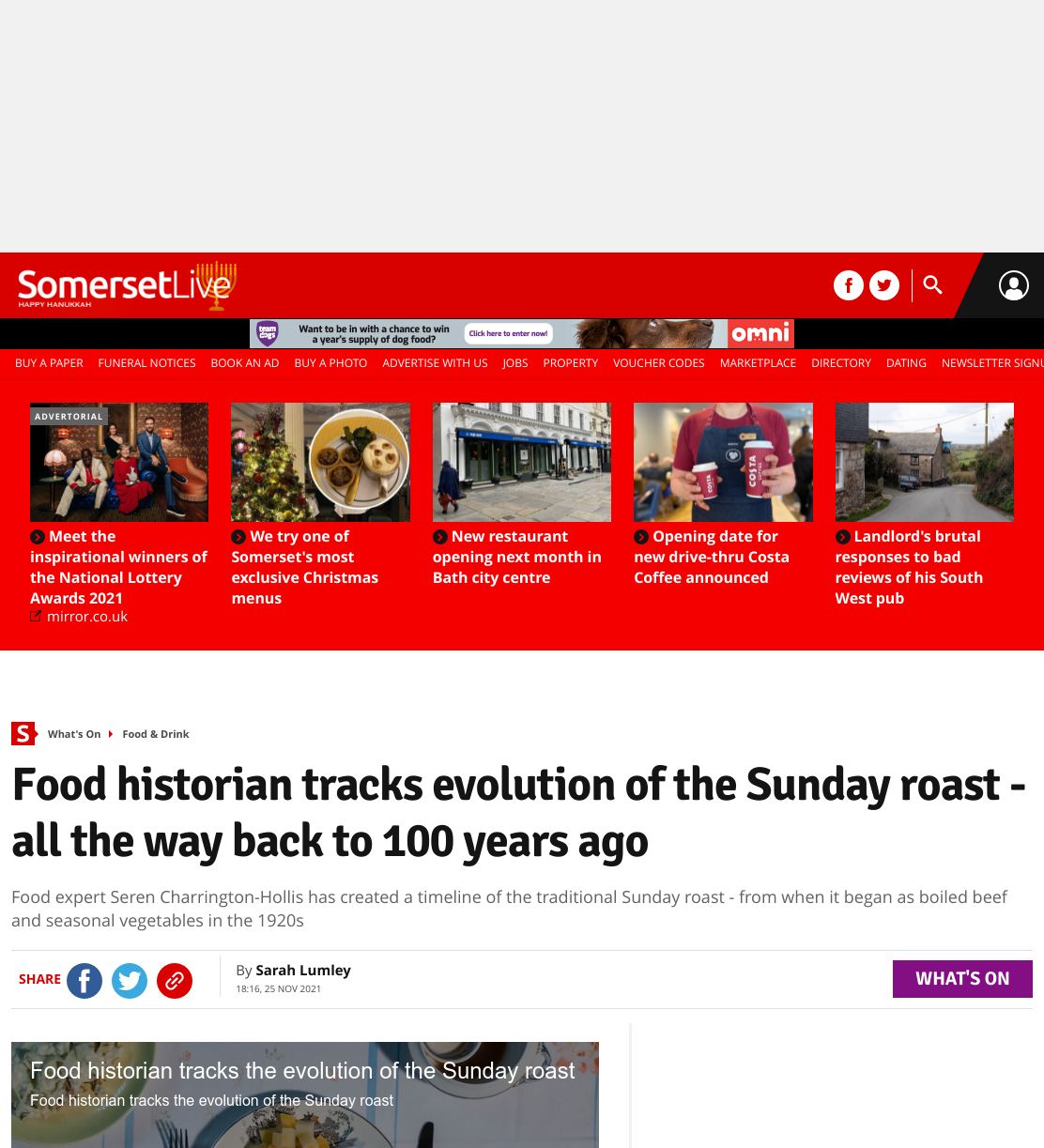
Task: Visit SomersetLive Facebook page from header
Action: (849, 285)
